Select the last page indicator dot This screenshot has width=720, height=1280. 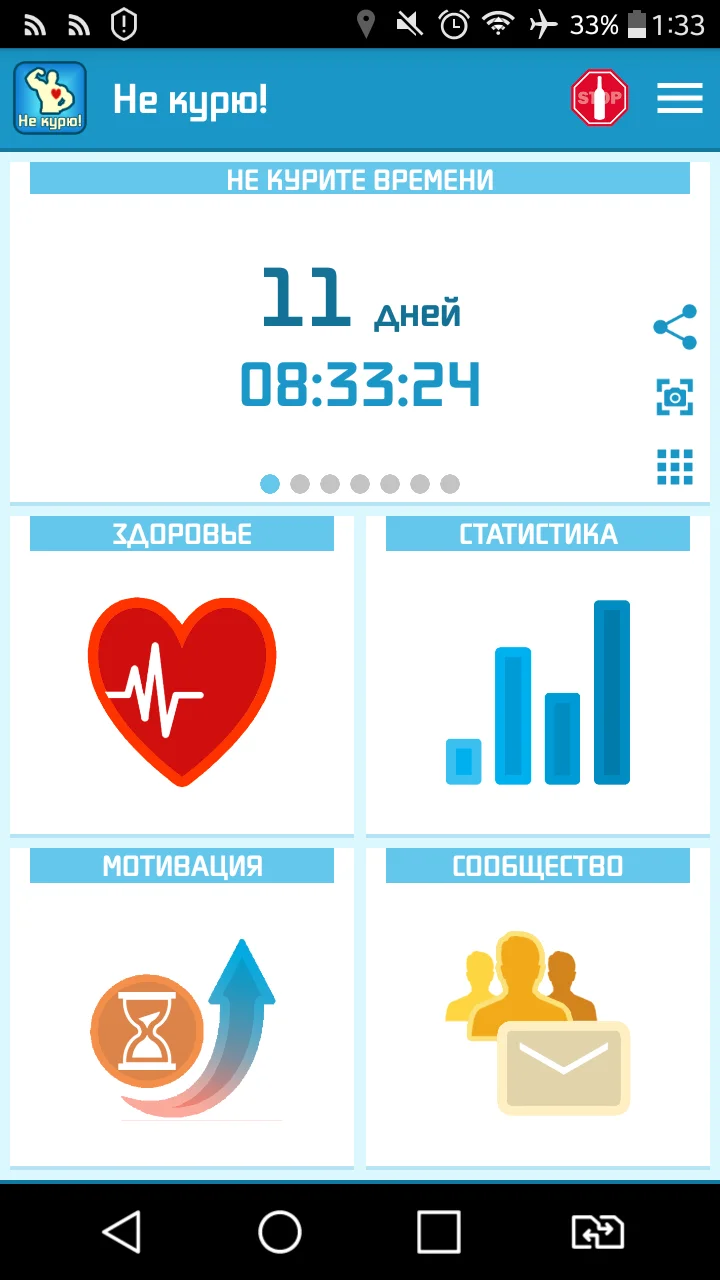coord(450,483)
